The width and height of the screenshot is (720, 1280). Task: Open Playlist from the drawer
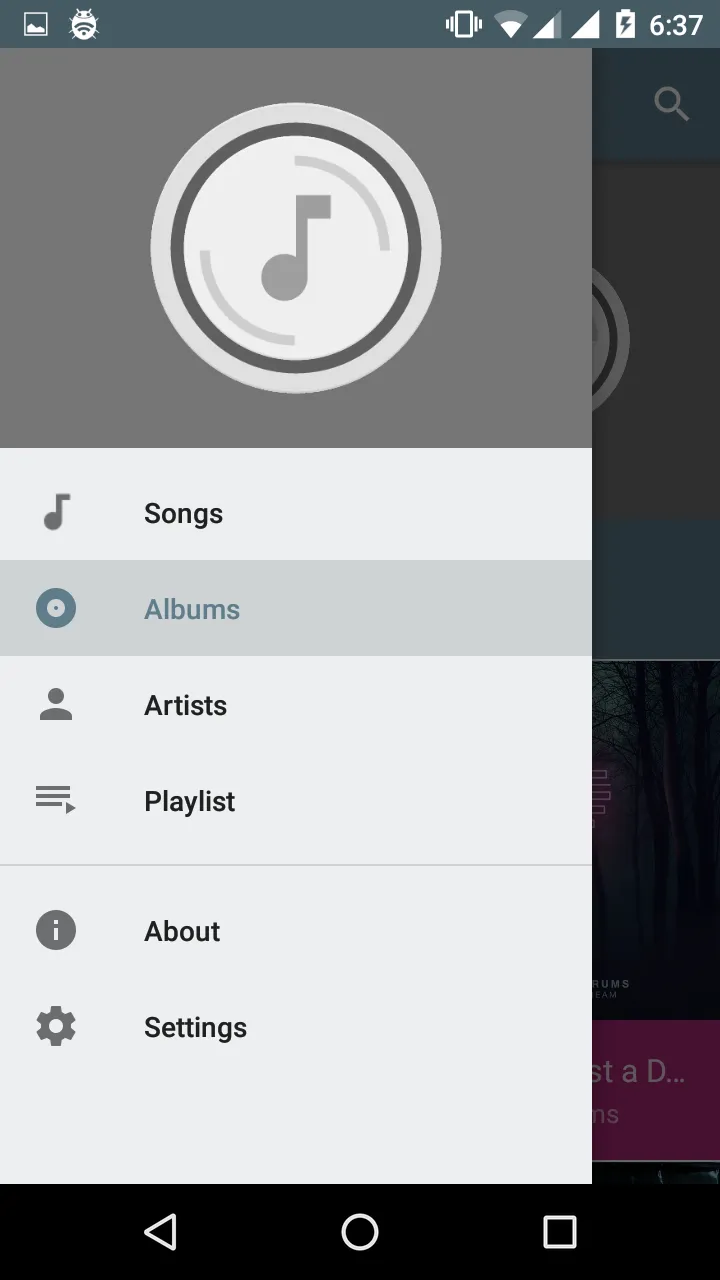(x=189, y=801)
